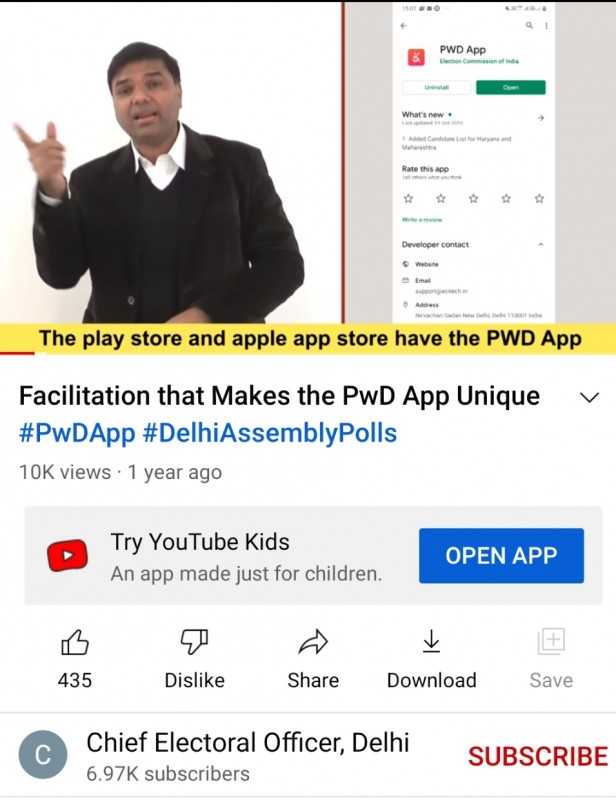Save video to a playlist

coord(551,657)
